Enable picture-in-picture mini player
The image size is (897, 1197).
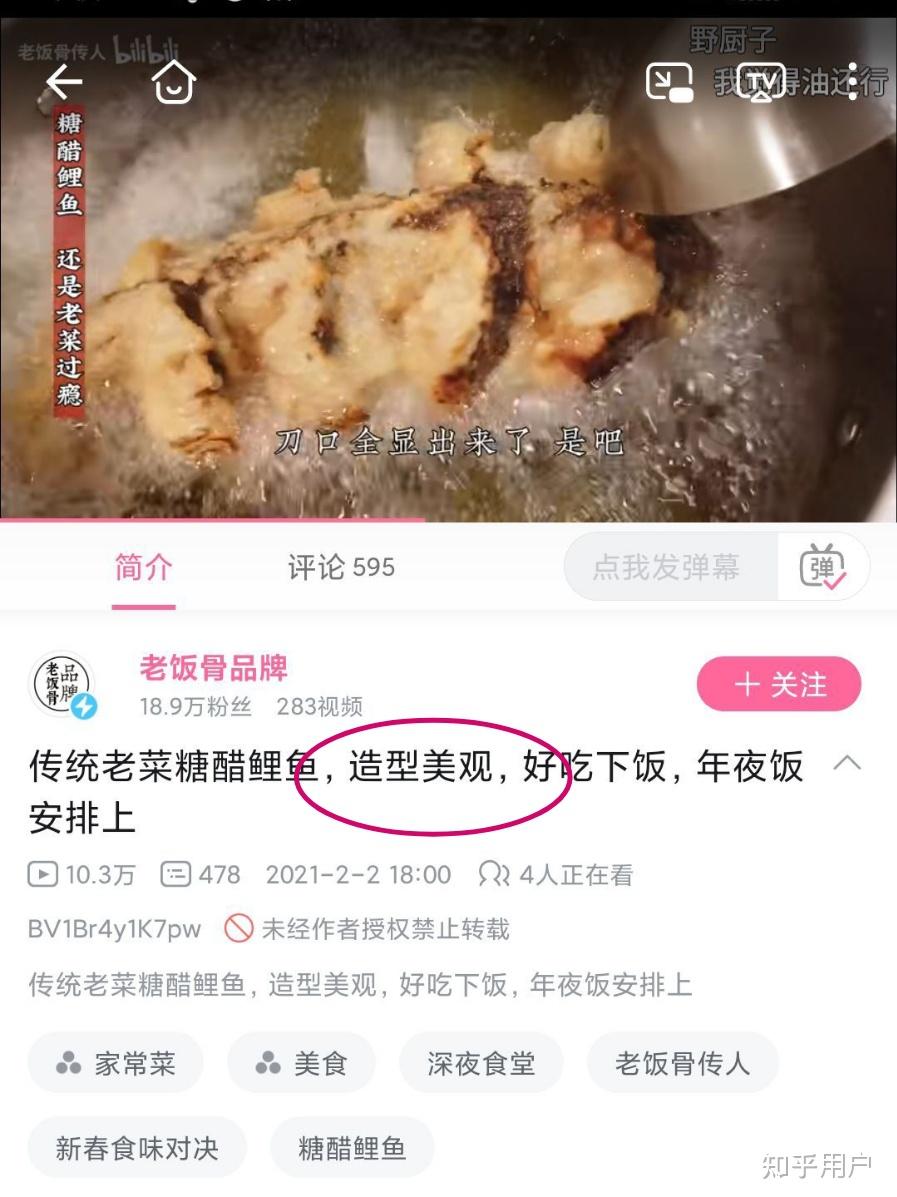click(670, 82)
